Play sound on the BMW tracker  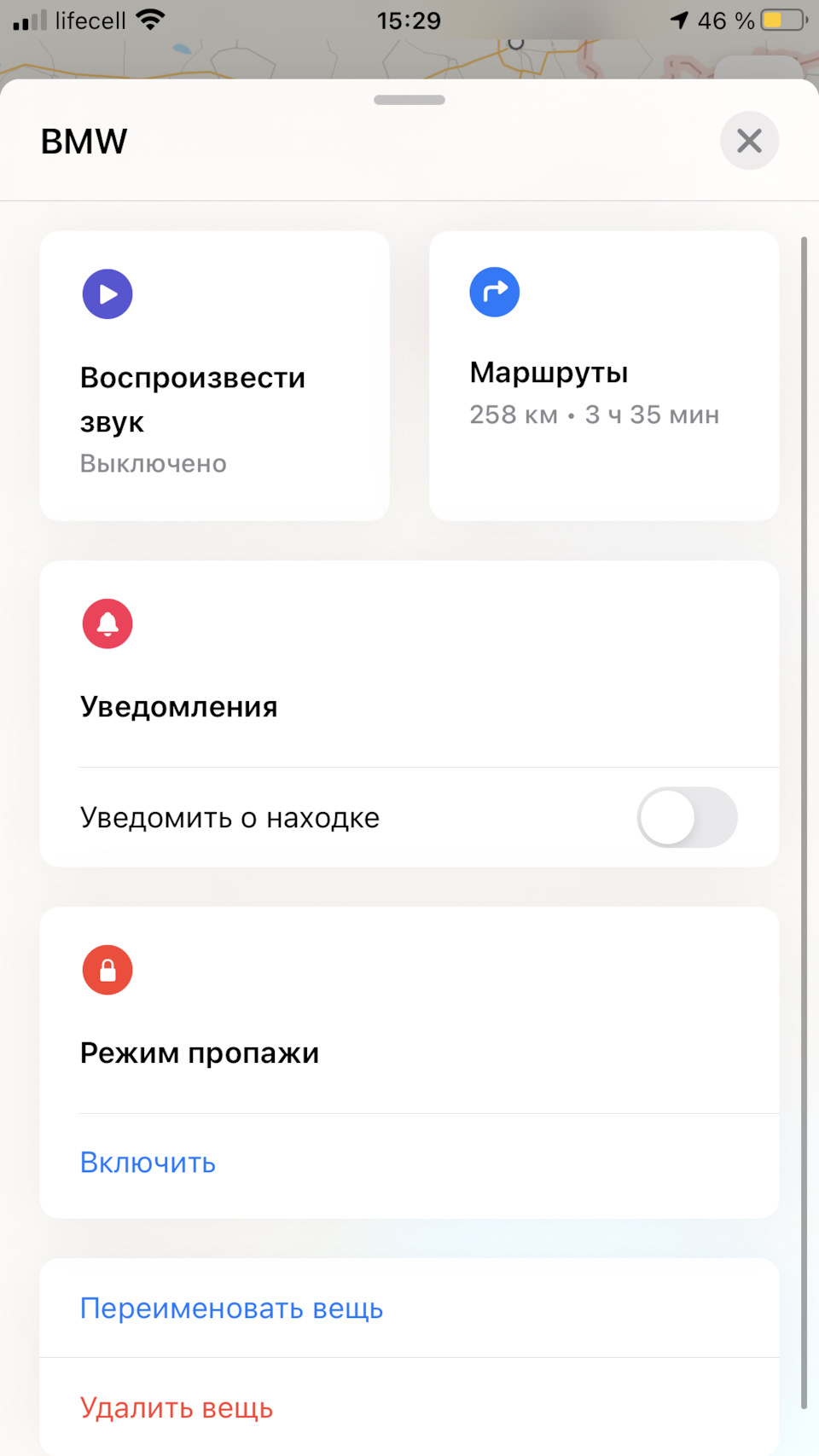[x=214, y=375]
